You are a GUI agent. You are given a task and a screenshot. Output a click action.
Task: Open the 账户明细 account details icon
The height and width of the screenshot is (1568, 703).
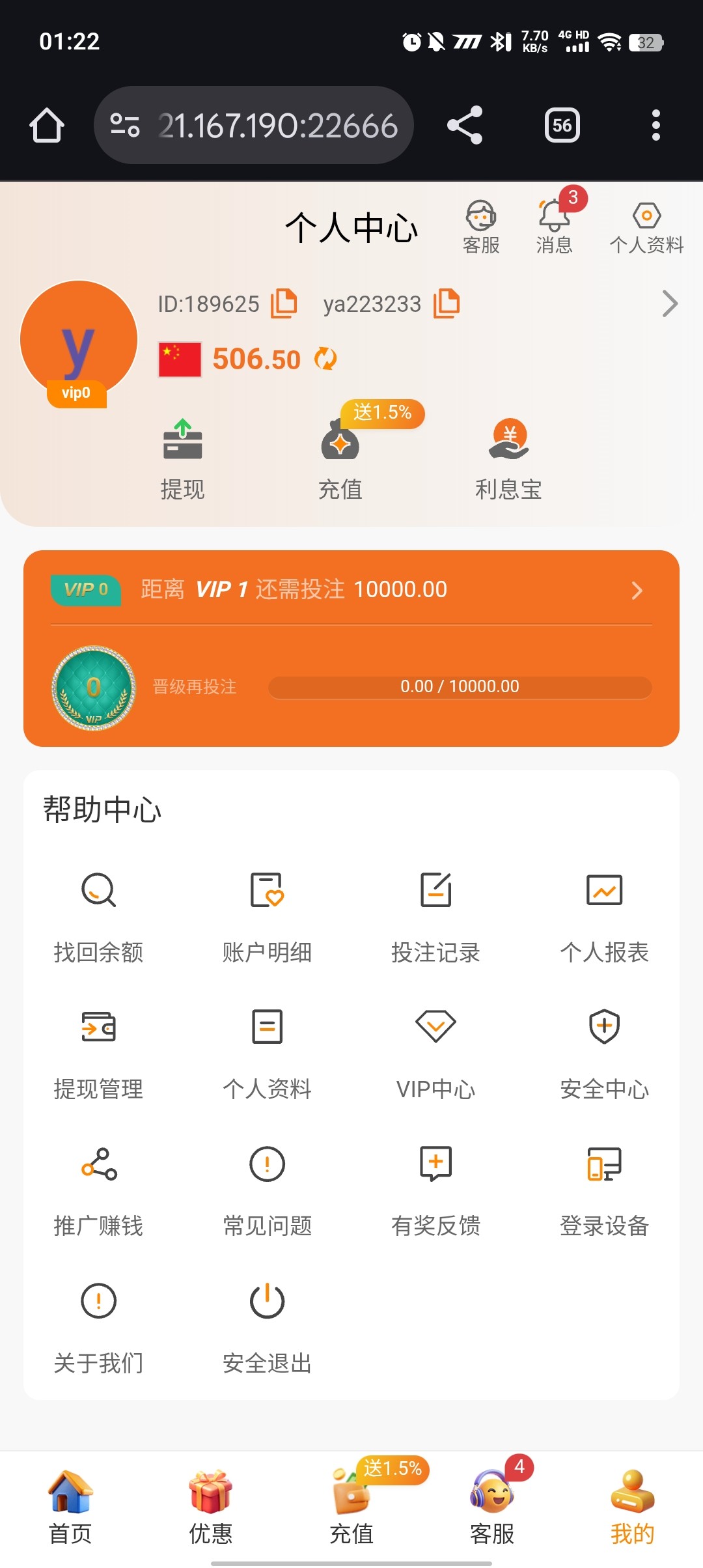click(267, 912)
